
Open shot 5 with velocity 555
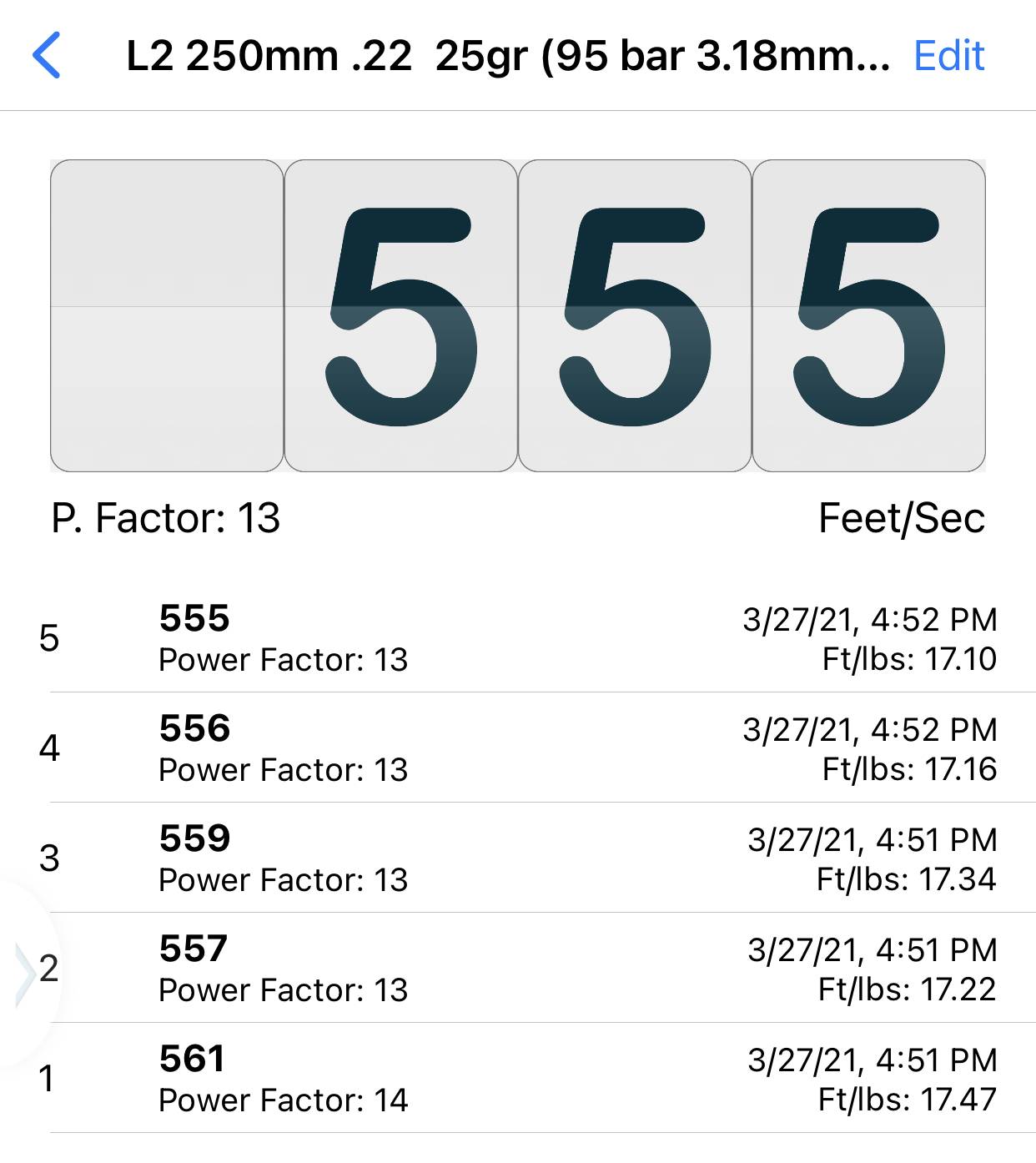[x=517, y=638]
